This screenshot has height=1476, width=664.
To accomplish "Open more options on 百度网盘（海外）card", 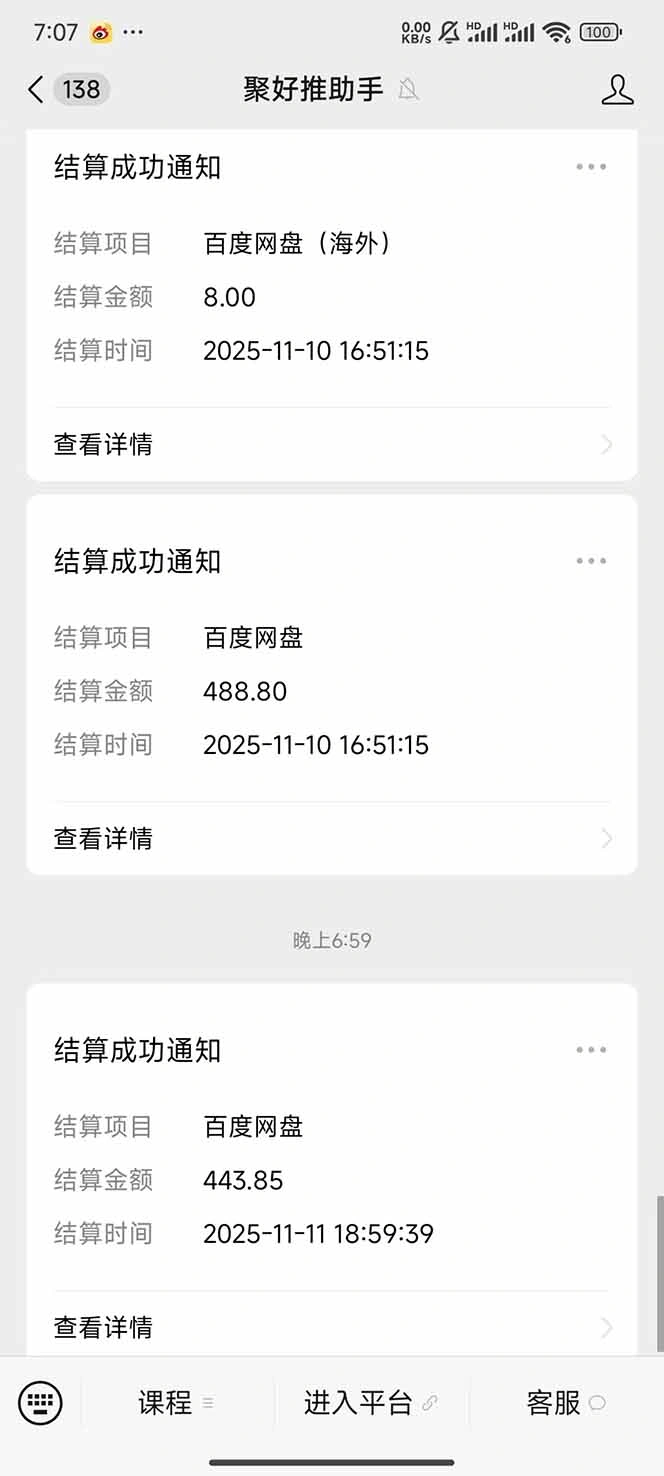I will click(591, 167).
